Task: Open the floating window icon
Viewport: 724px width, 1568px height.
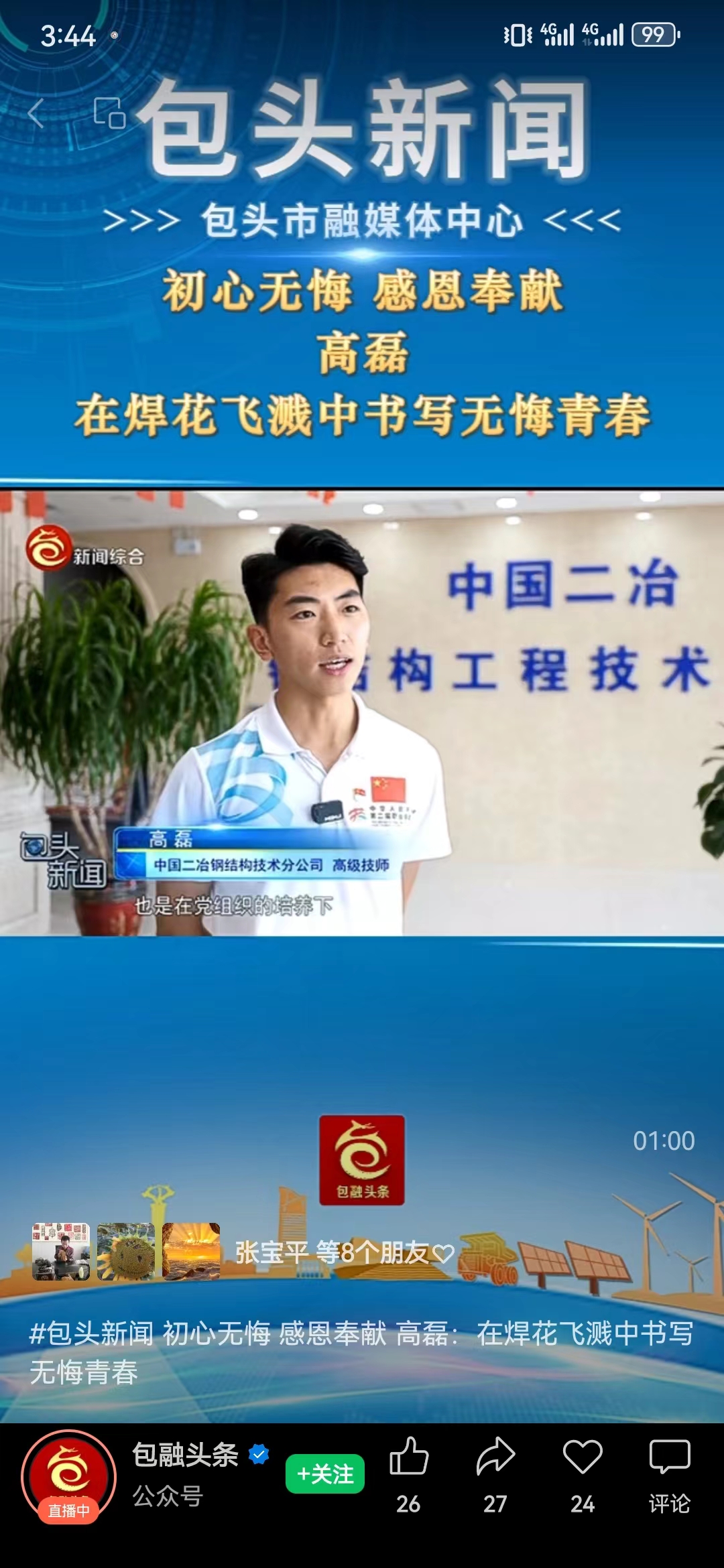Action: tap(109, 113)
